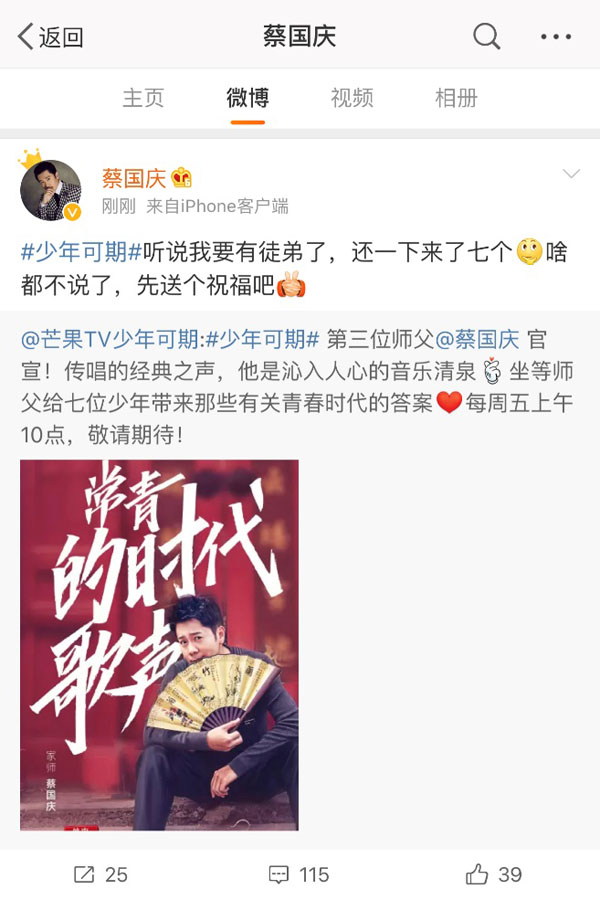The image size is (600, 900).
Task: Open the 相册 tab
Action: [456, 98]
